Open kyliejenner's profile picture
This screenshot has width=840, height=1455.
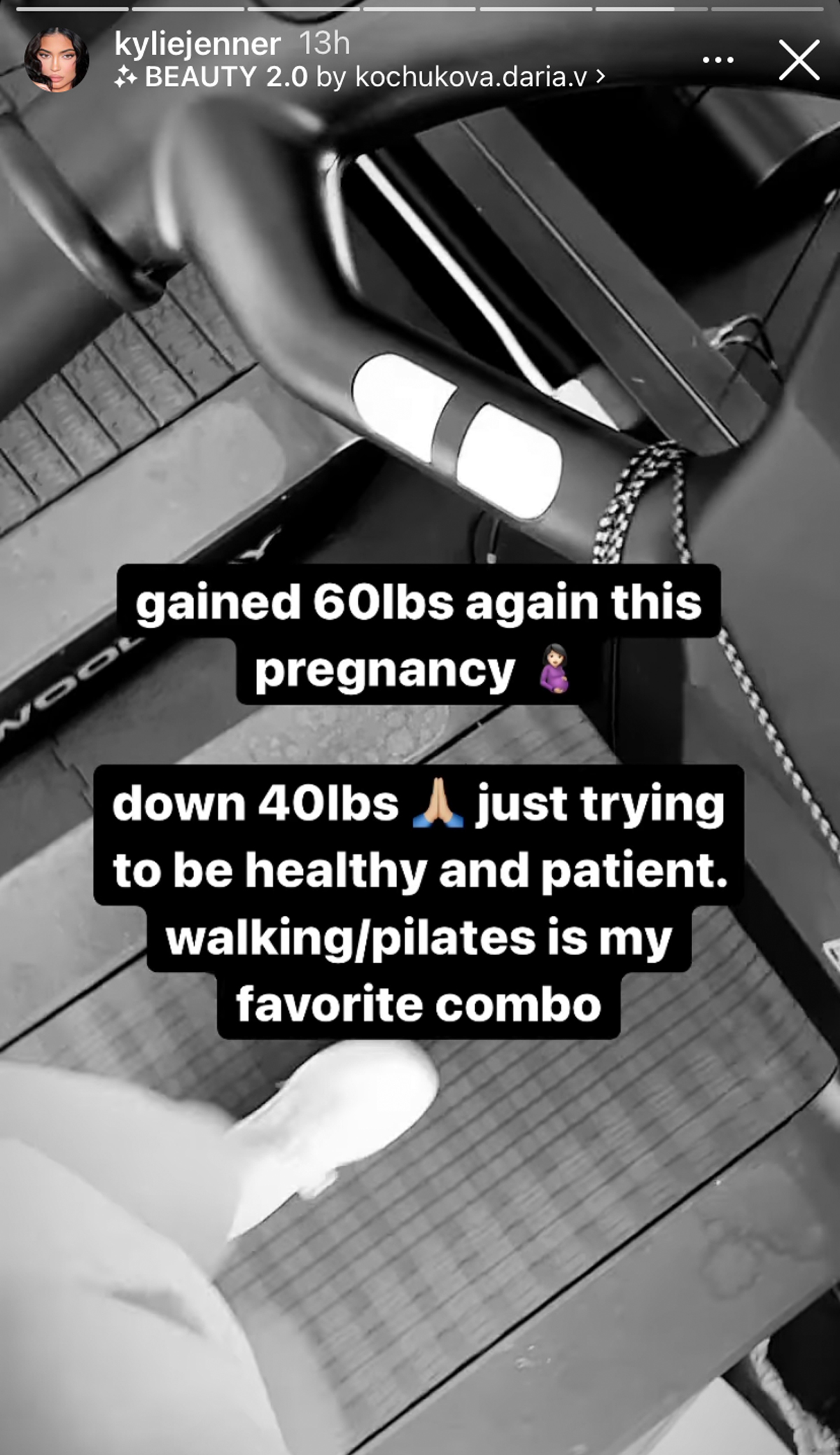pos(57,60)
